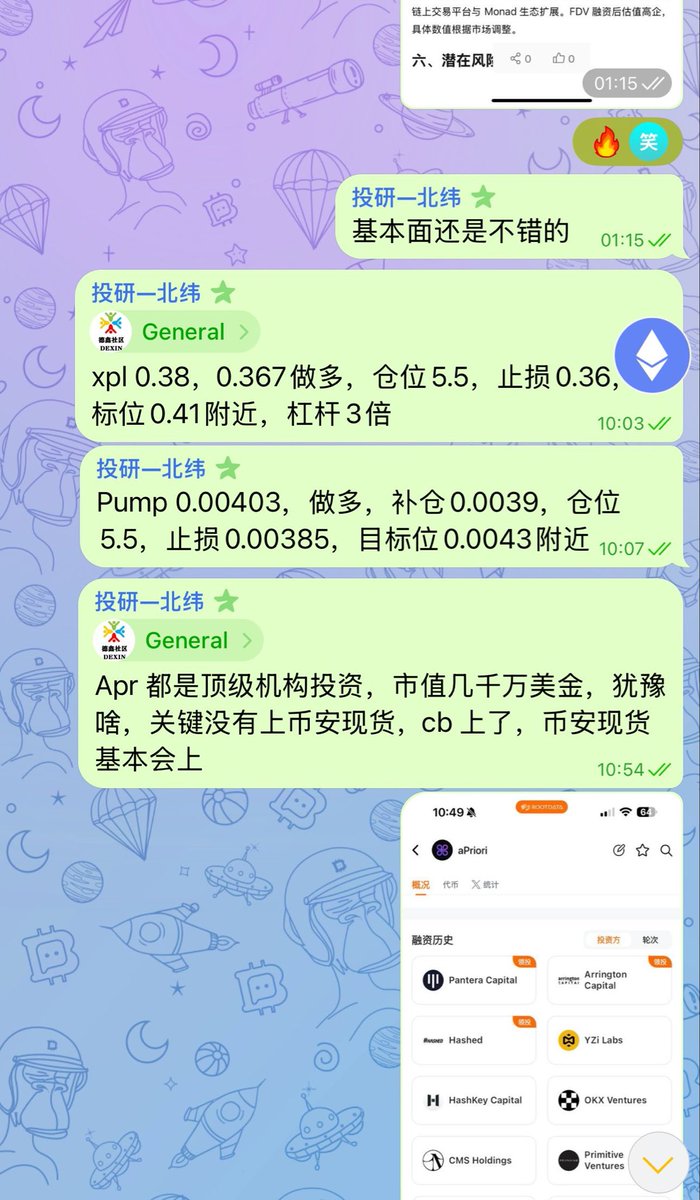Tap the fire emoji reaction

606,143
